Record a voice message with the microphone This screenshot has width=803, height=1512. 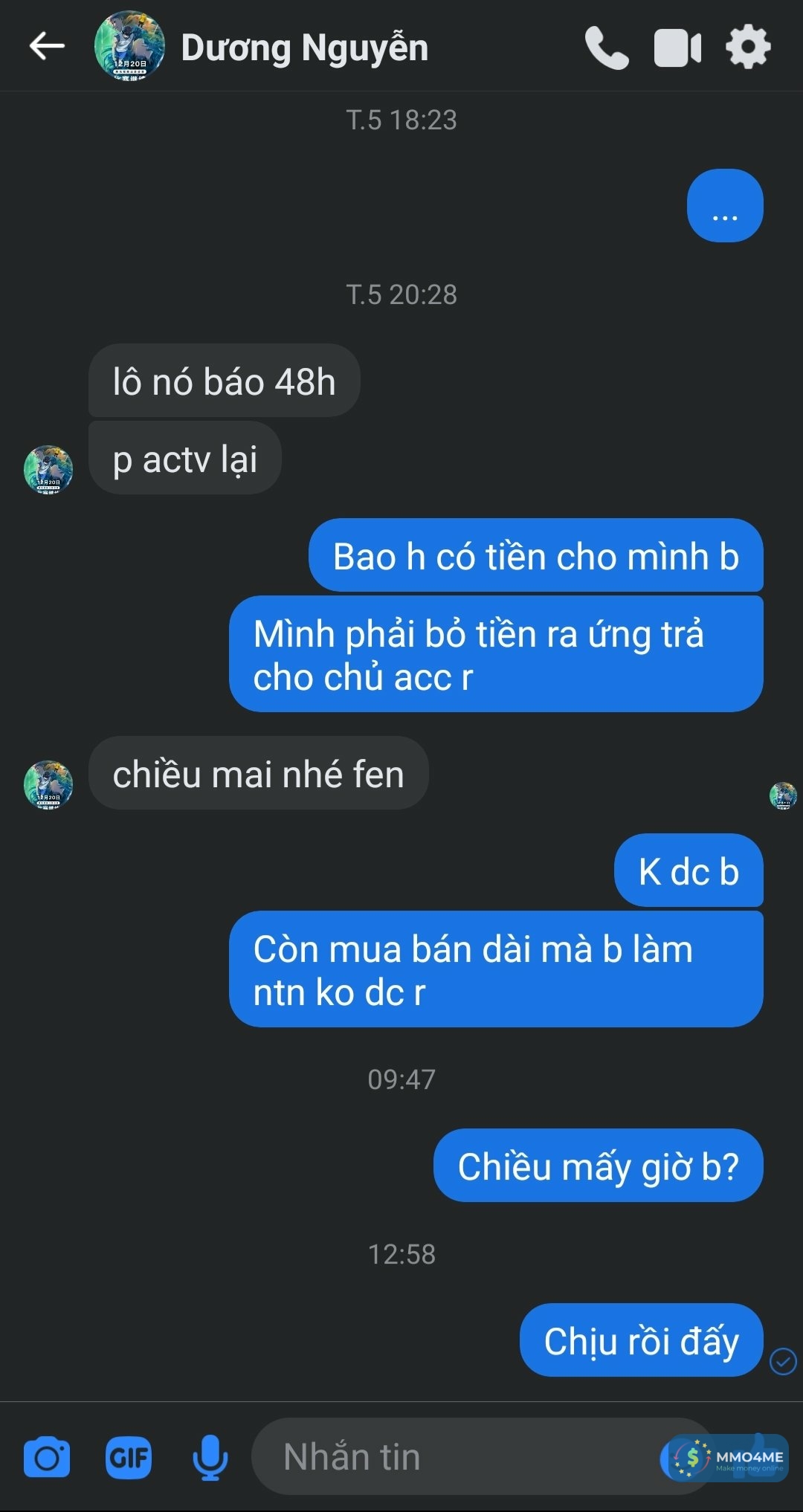(x=210, y=1458)
